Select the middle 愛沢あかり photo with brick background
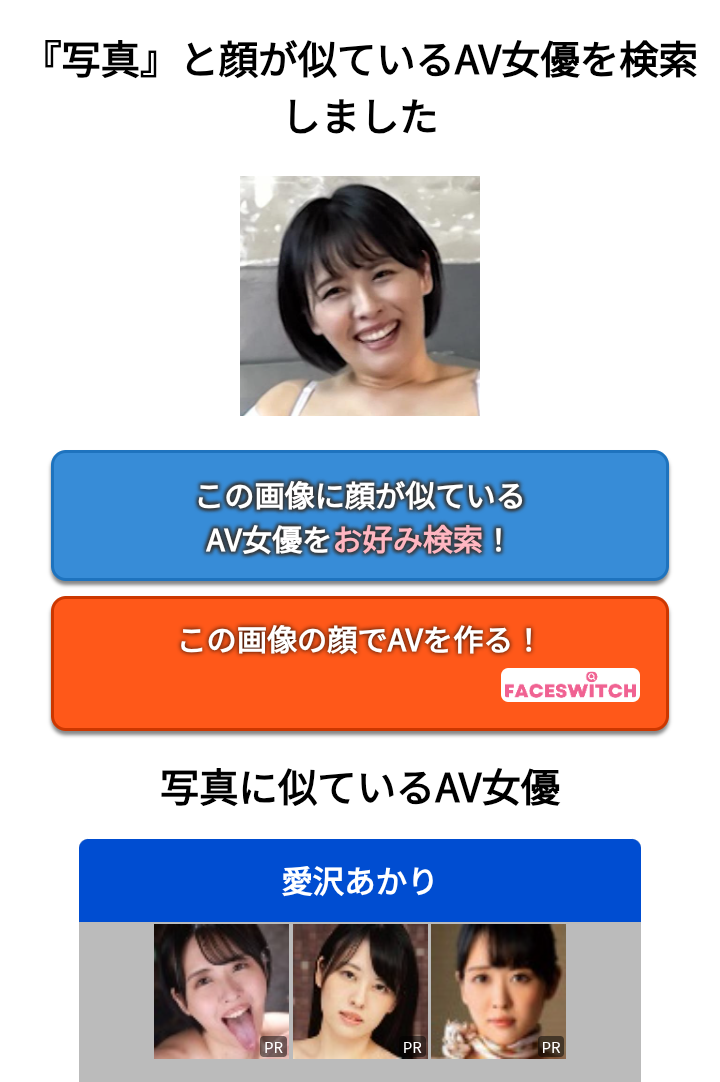Viewport: 720px width, 1082px height. 360,990
